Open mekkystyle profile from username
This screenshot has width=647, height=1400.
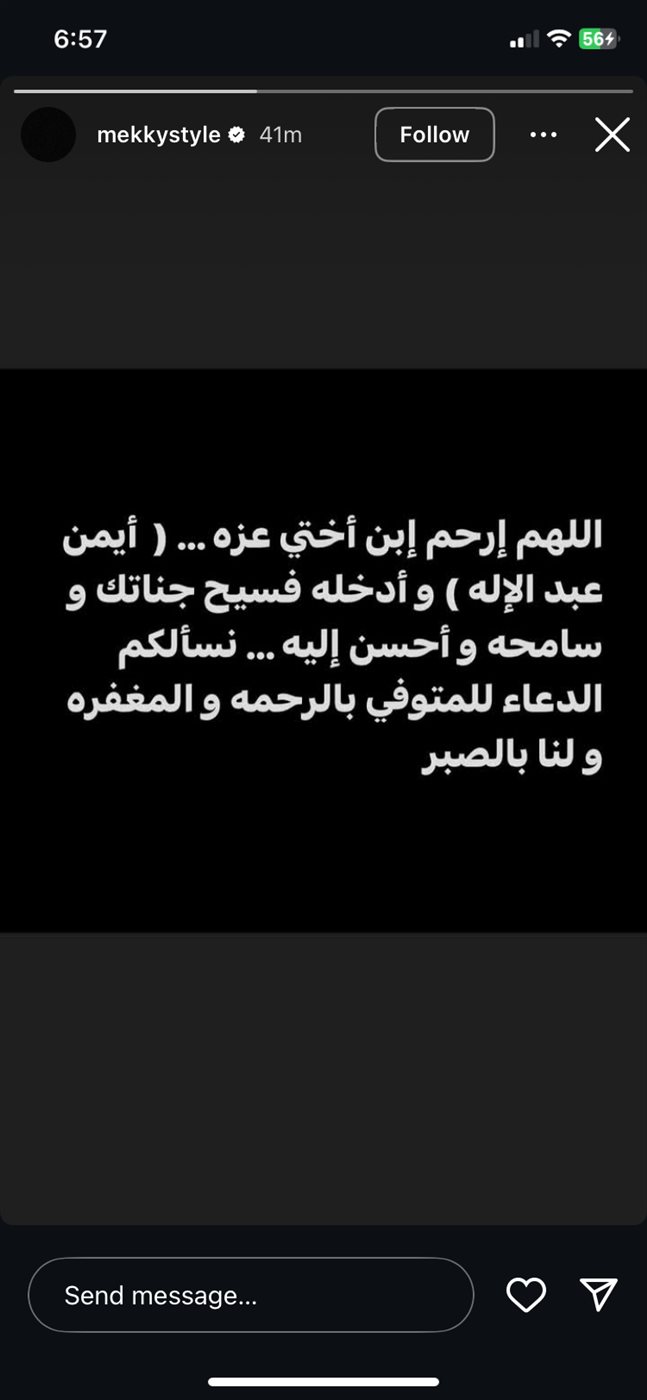tap(158, 135)
